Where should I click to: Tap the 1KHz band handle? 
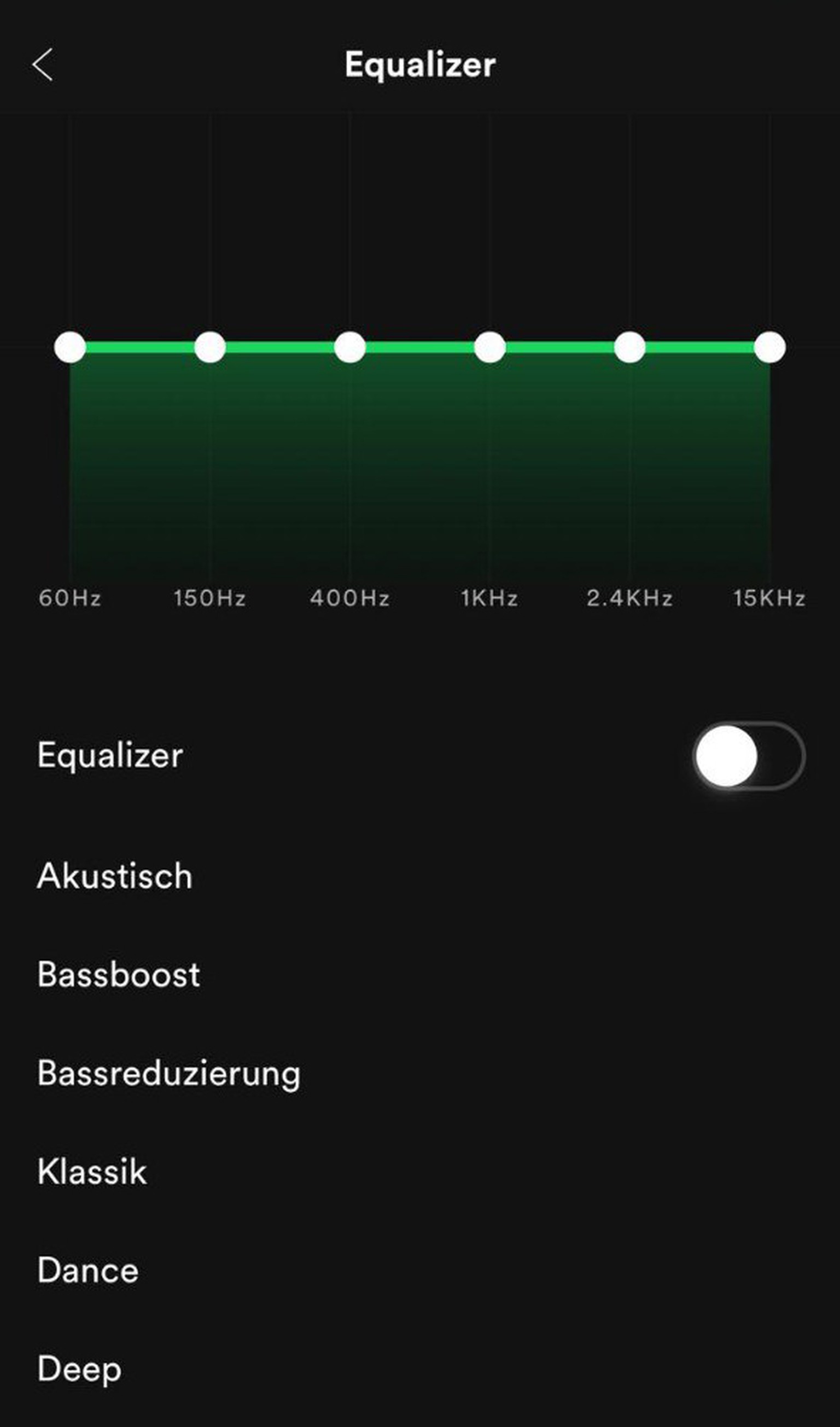[489, 347]
